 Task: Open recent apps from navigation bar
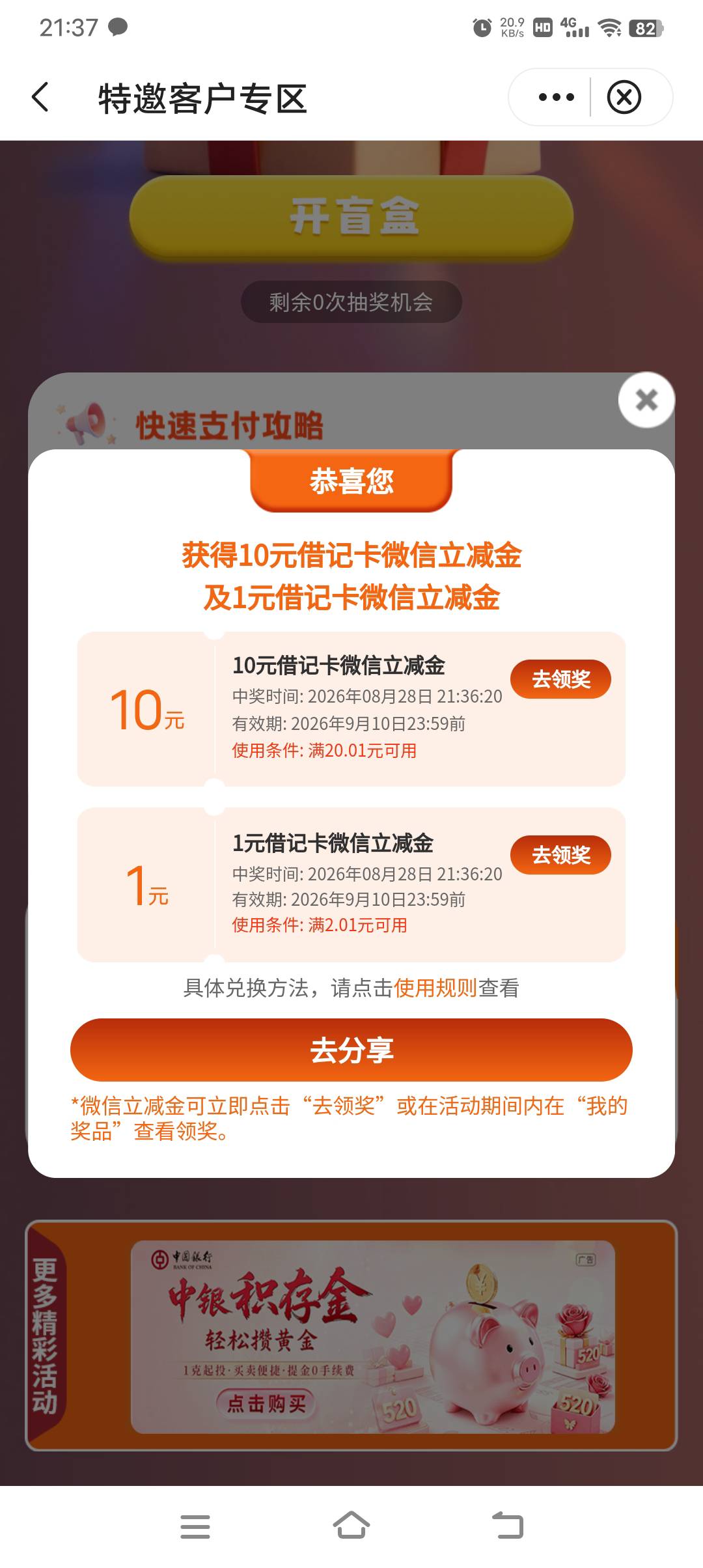click(x=195, y=1526)
